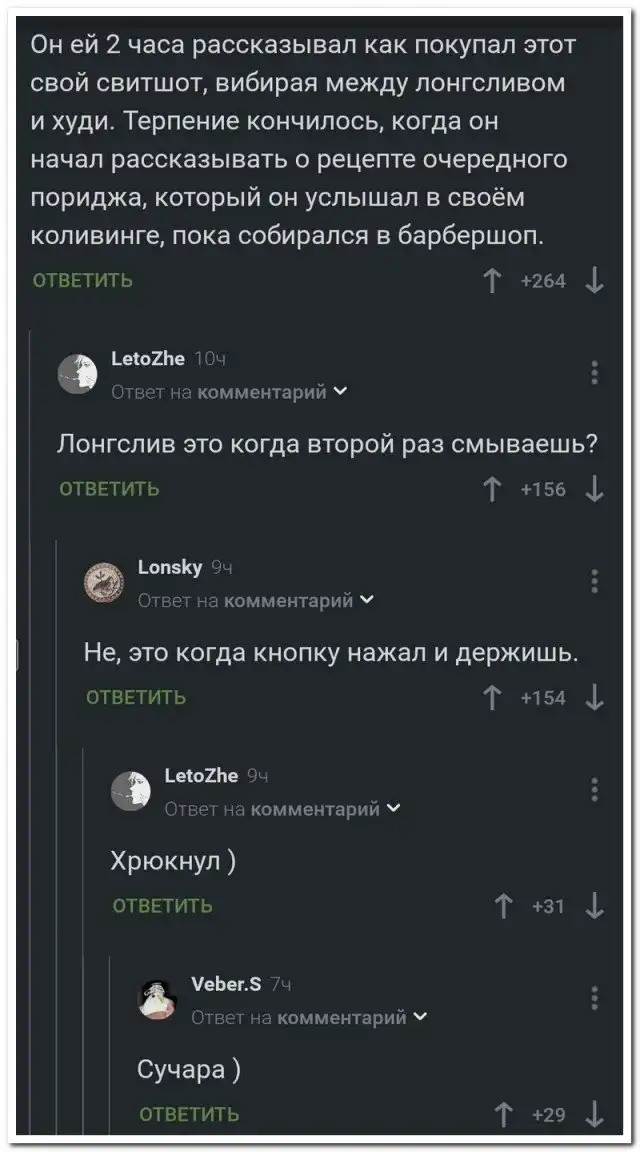Reply to the Хрюкнул comment
This screenshot has width=640, height=1152.
163,906
